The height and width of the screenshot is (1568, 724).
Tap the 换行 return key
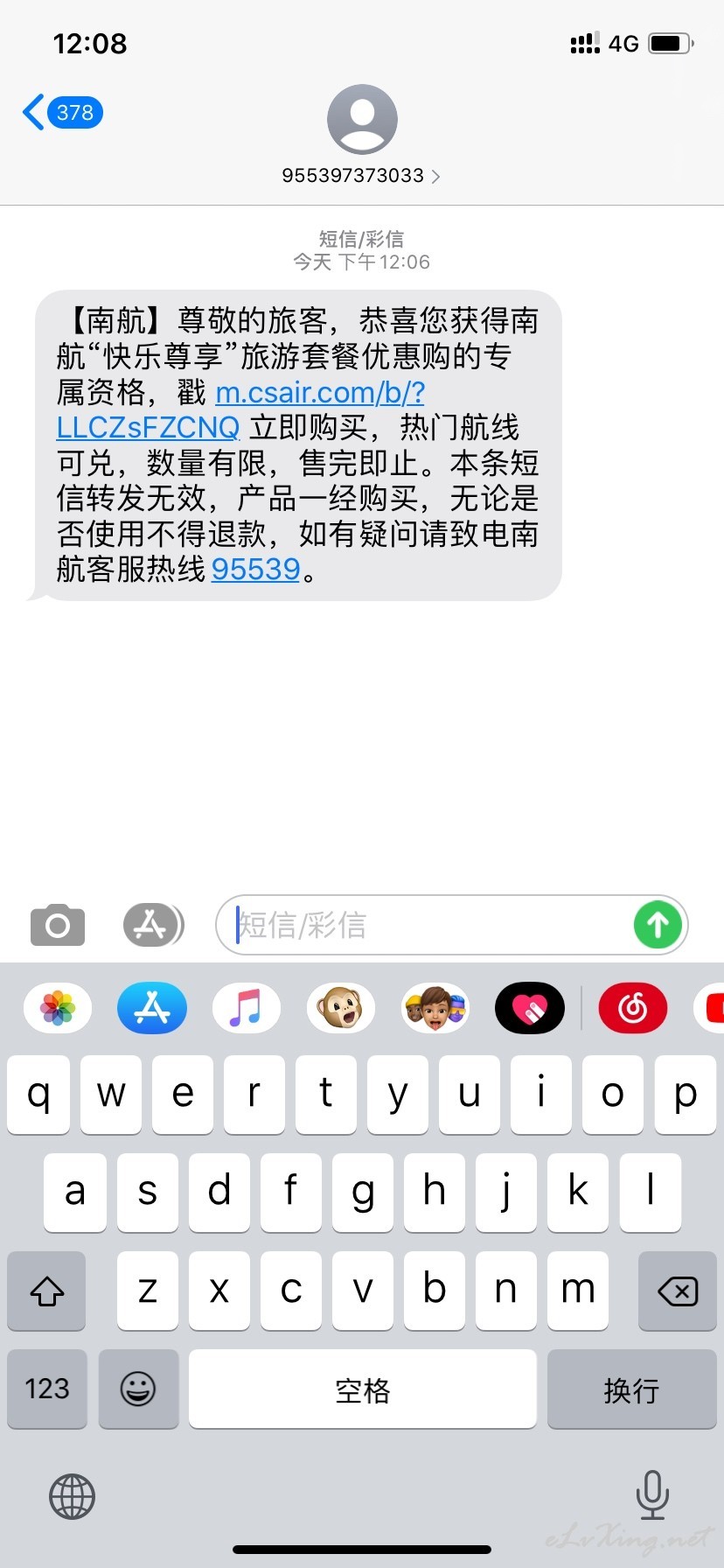631,1389
